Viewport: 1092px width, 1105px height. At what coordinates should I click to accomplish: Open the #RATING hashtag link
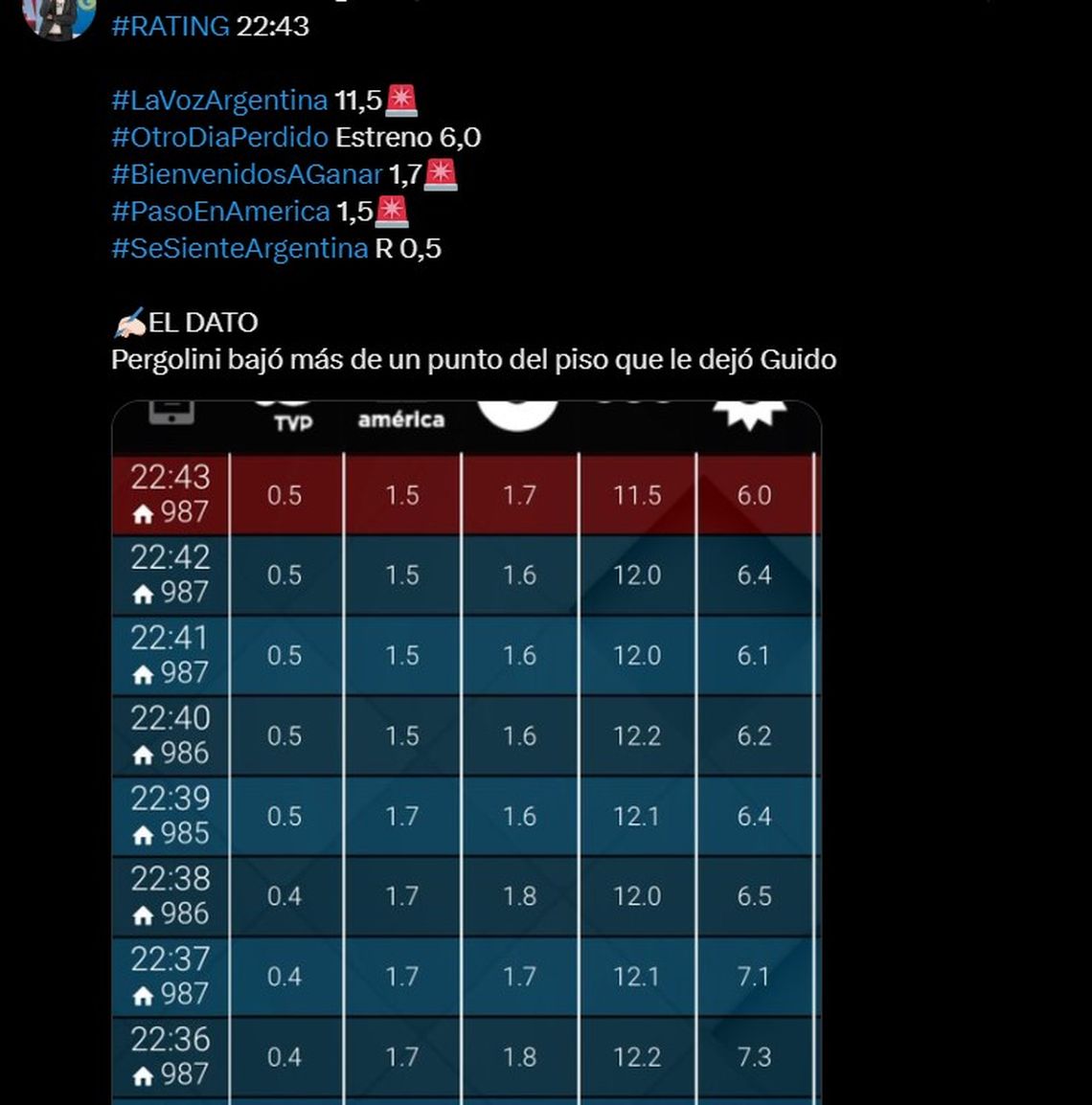pos(171,26)
